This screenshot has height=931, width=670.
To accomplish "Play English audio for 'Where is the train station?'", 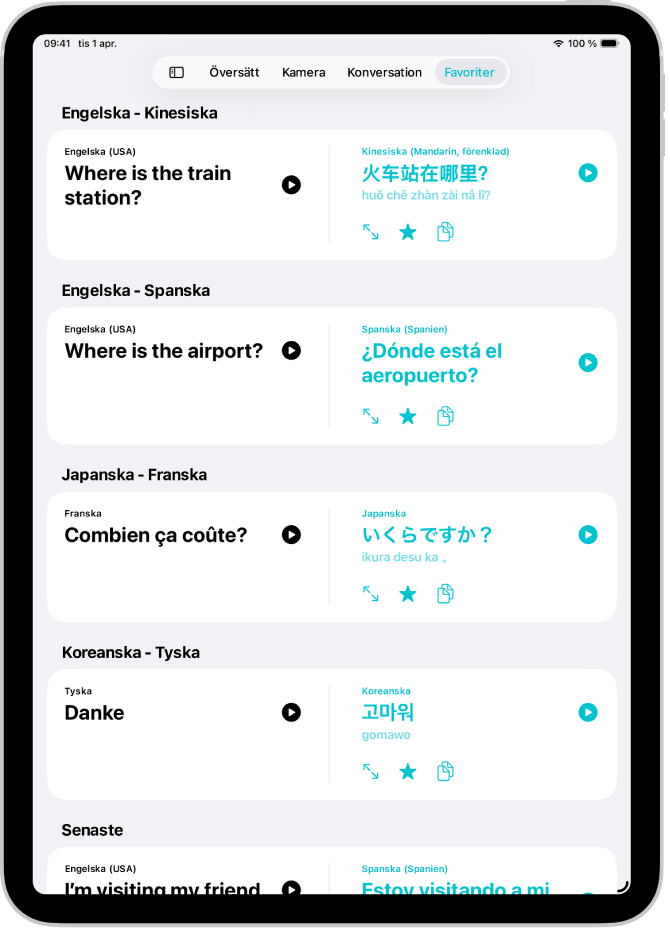I will (x=291, y=185).
